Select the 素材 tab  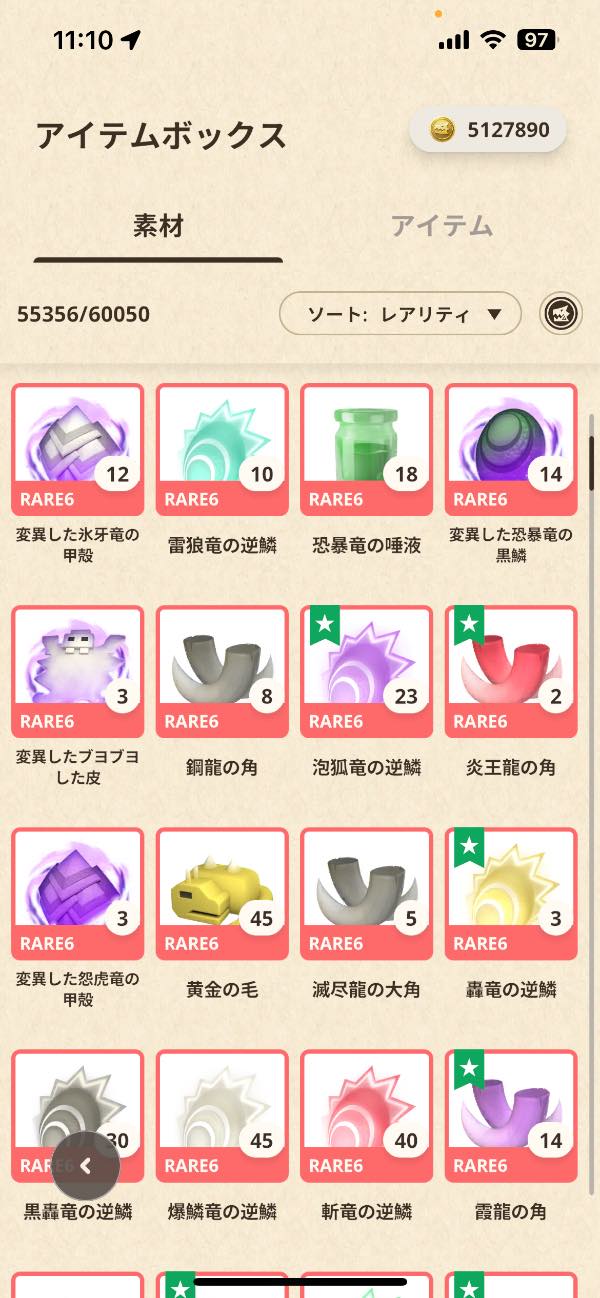tap(158, 226)
